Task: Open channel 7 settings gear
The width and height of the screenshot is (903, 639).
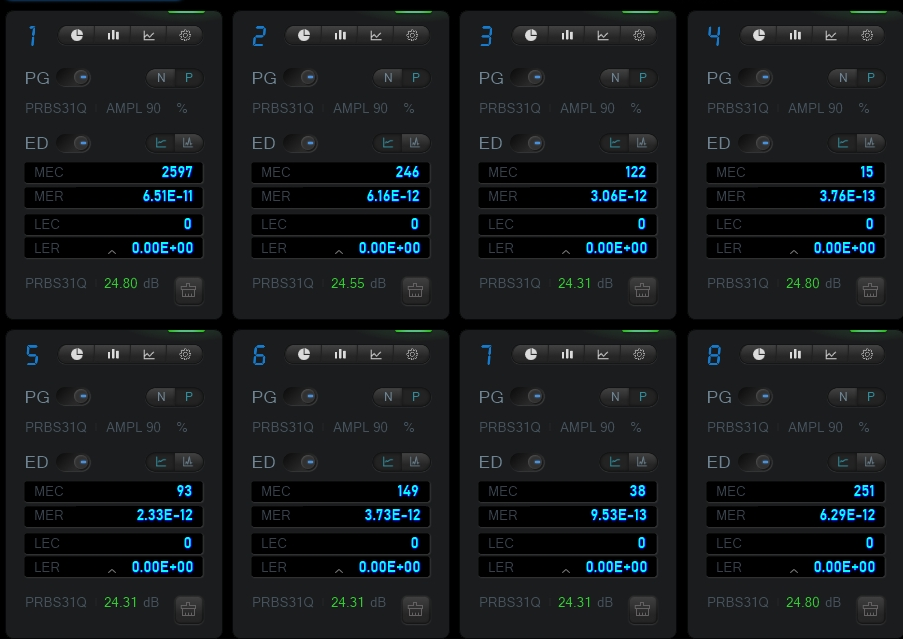Action: coord(639,354)
